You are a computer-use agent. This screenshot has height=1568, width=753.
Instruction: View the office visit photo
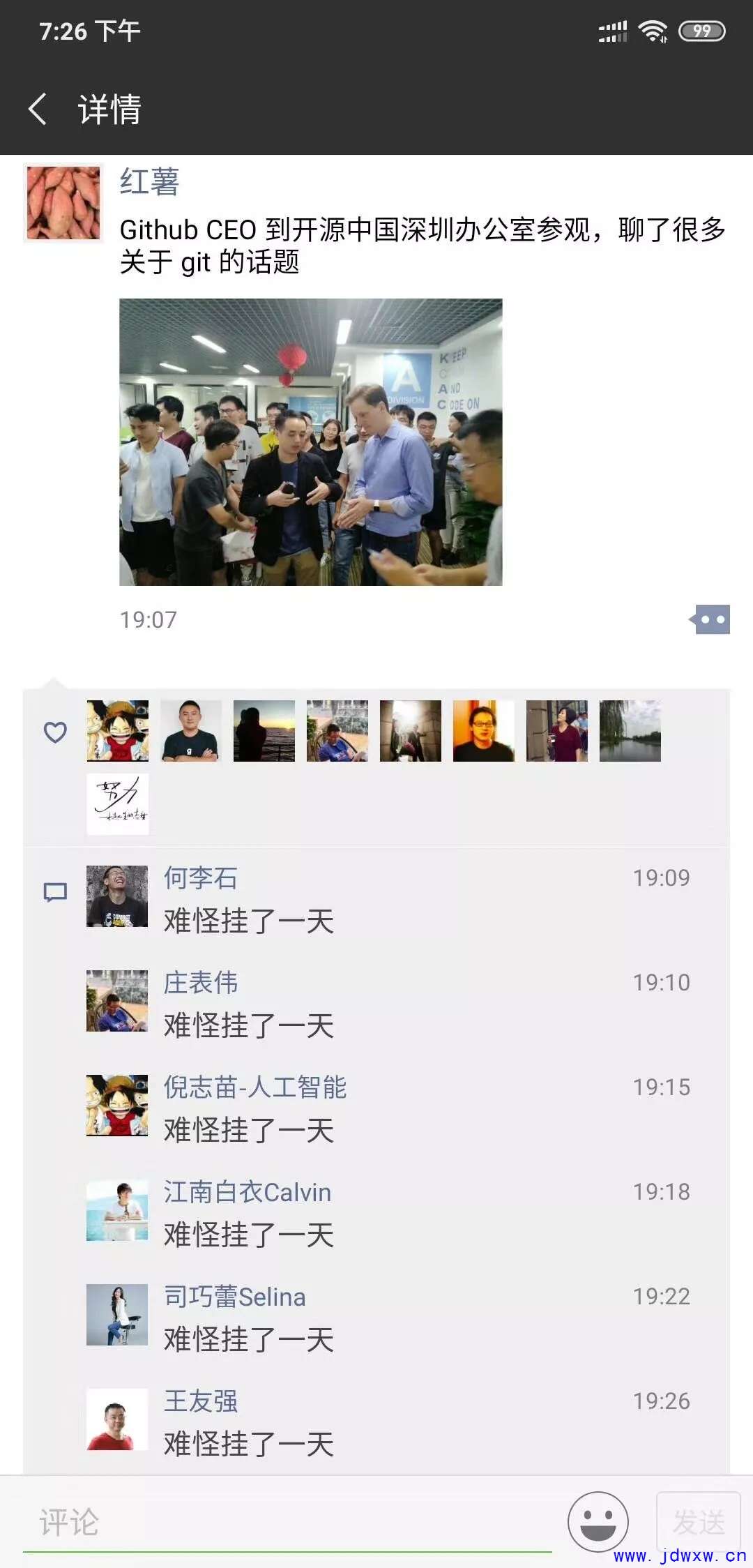[310, 442]
